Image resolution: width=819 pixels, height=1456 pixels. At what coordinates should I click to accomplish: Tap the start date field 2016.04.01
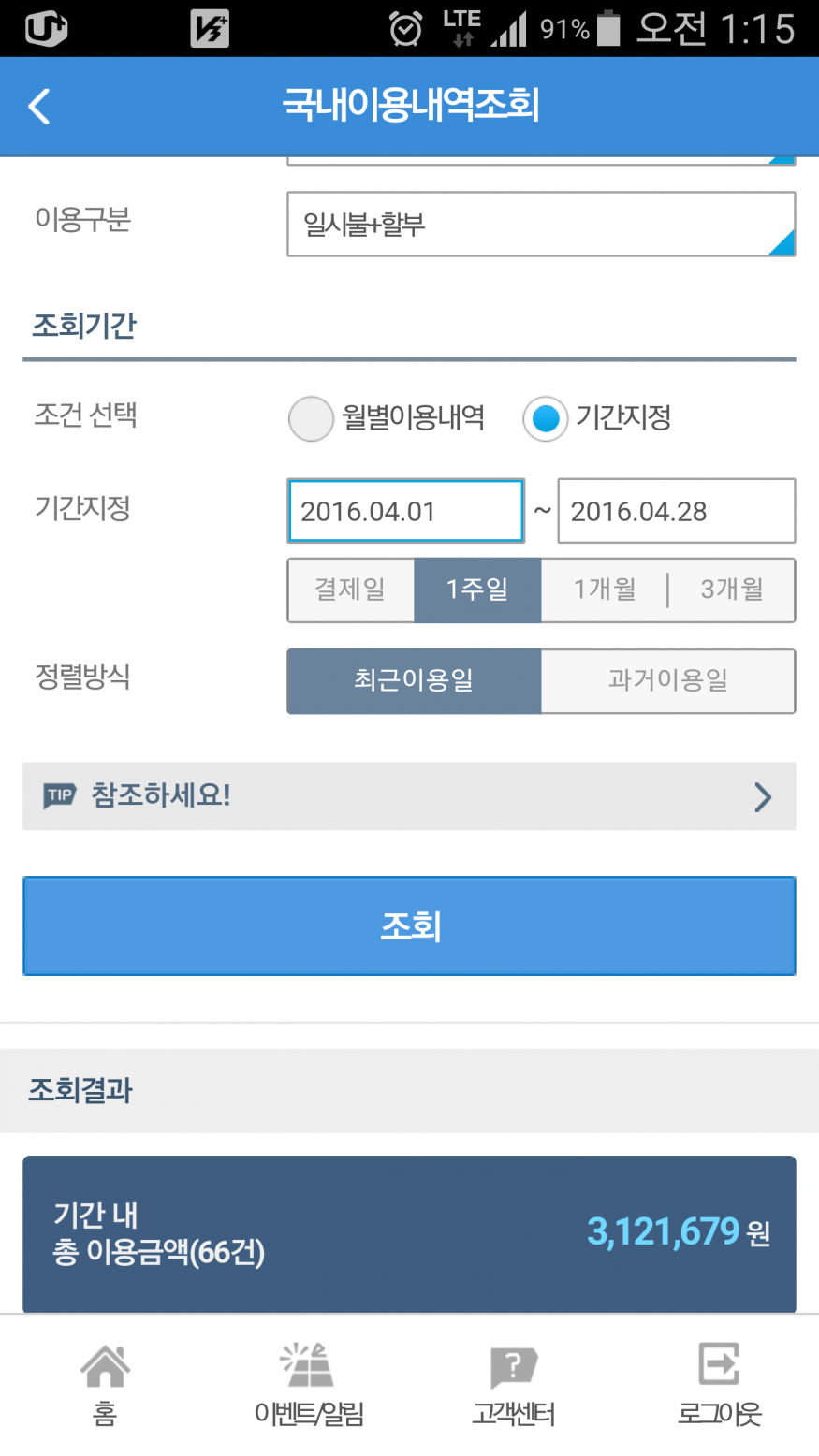(405, 511)
